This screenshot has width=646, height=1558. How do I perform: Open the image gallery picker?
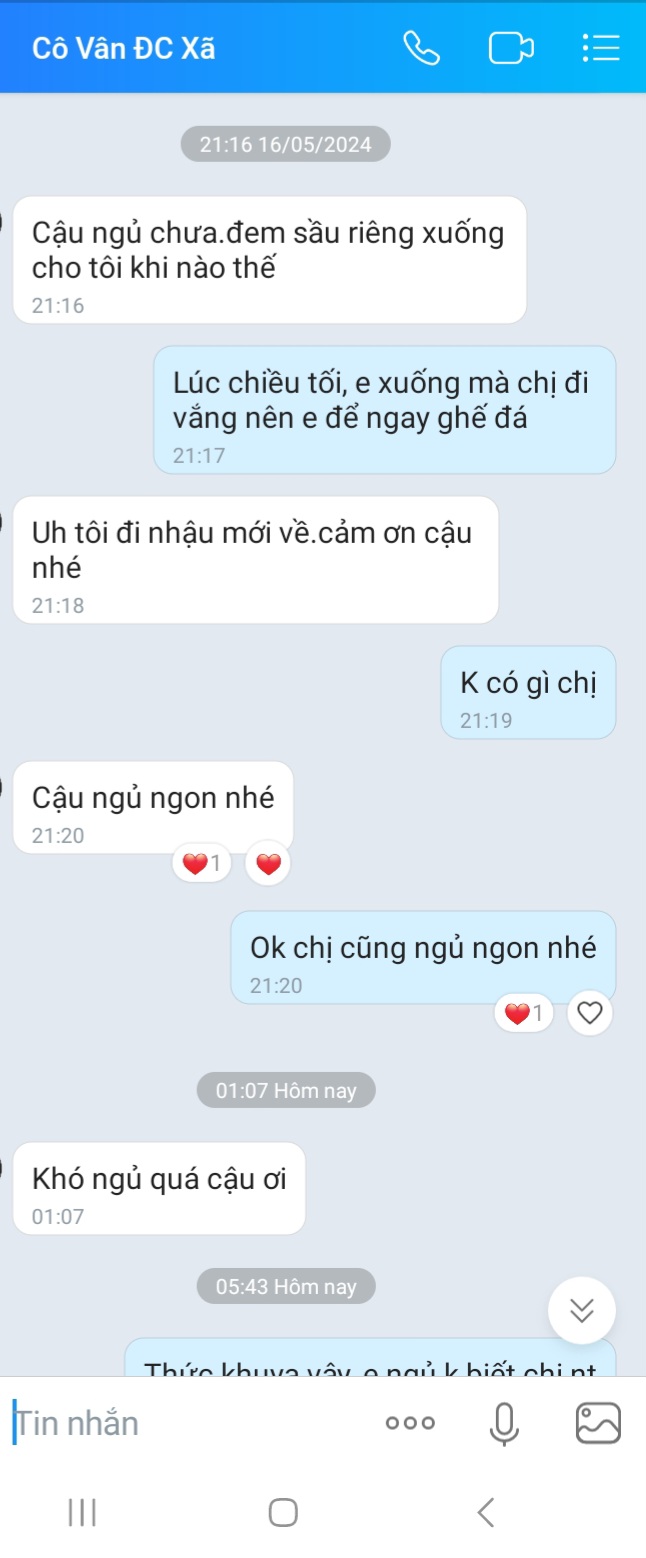pos(598,1423)
